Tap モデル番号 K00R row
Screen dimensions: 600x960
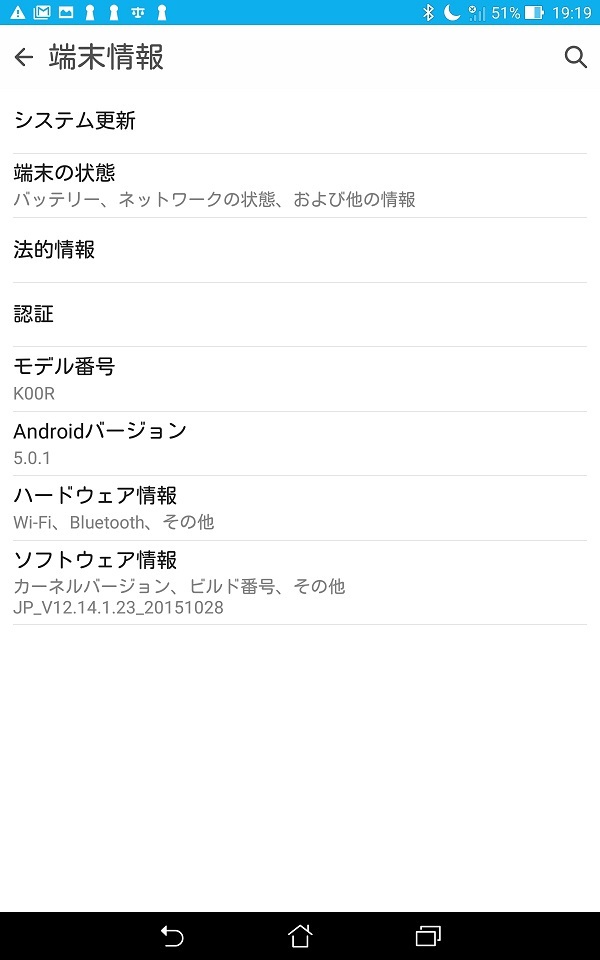tap(300, 379)
